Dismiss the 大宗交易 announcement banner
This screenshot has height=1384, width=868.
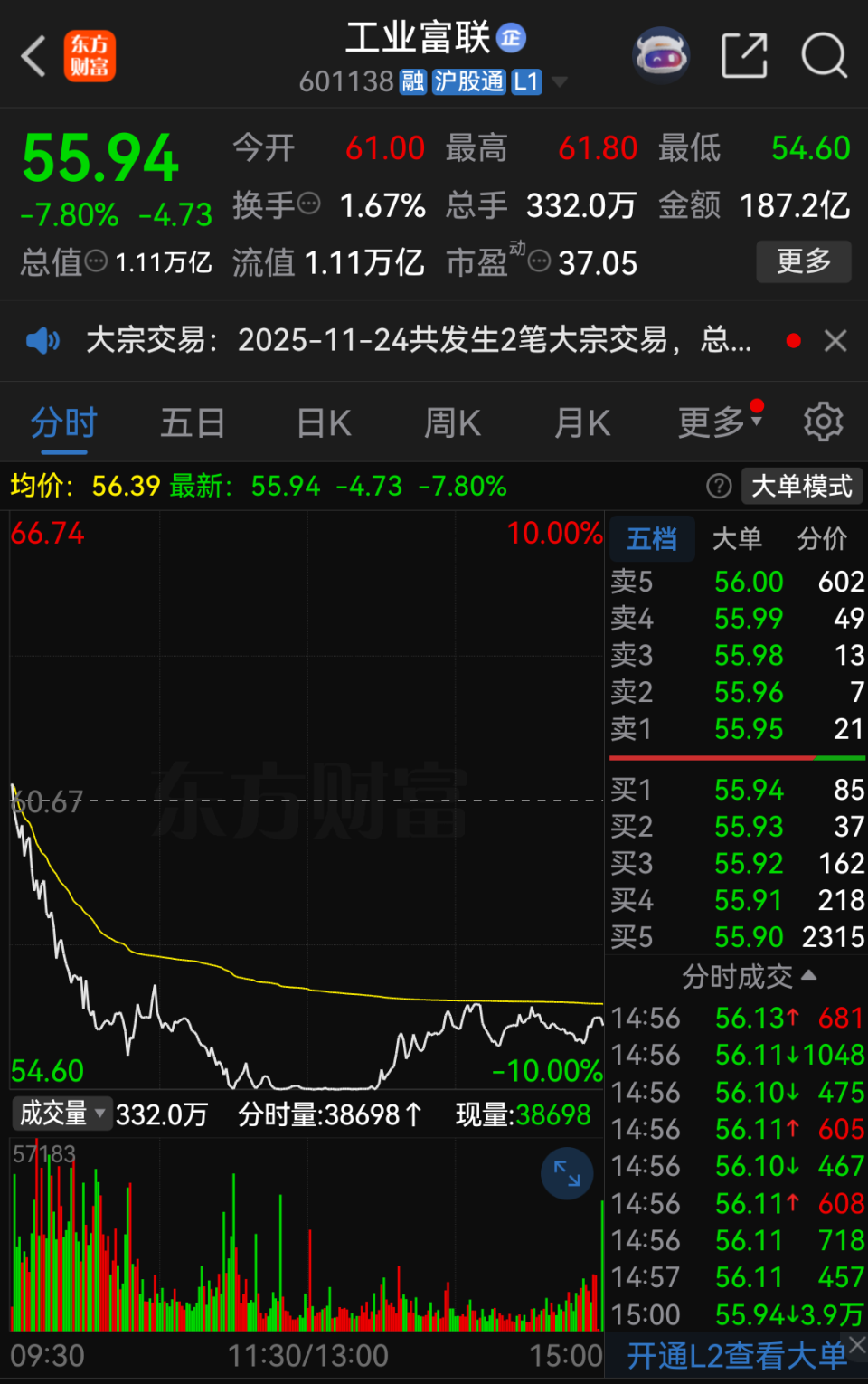click(835, 340)
